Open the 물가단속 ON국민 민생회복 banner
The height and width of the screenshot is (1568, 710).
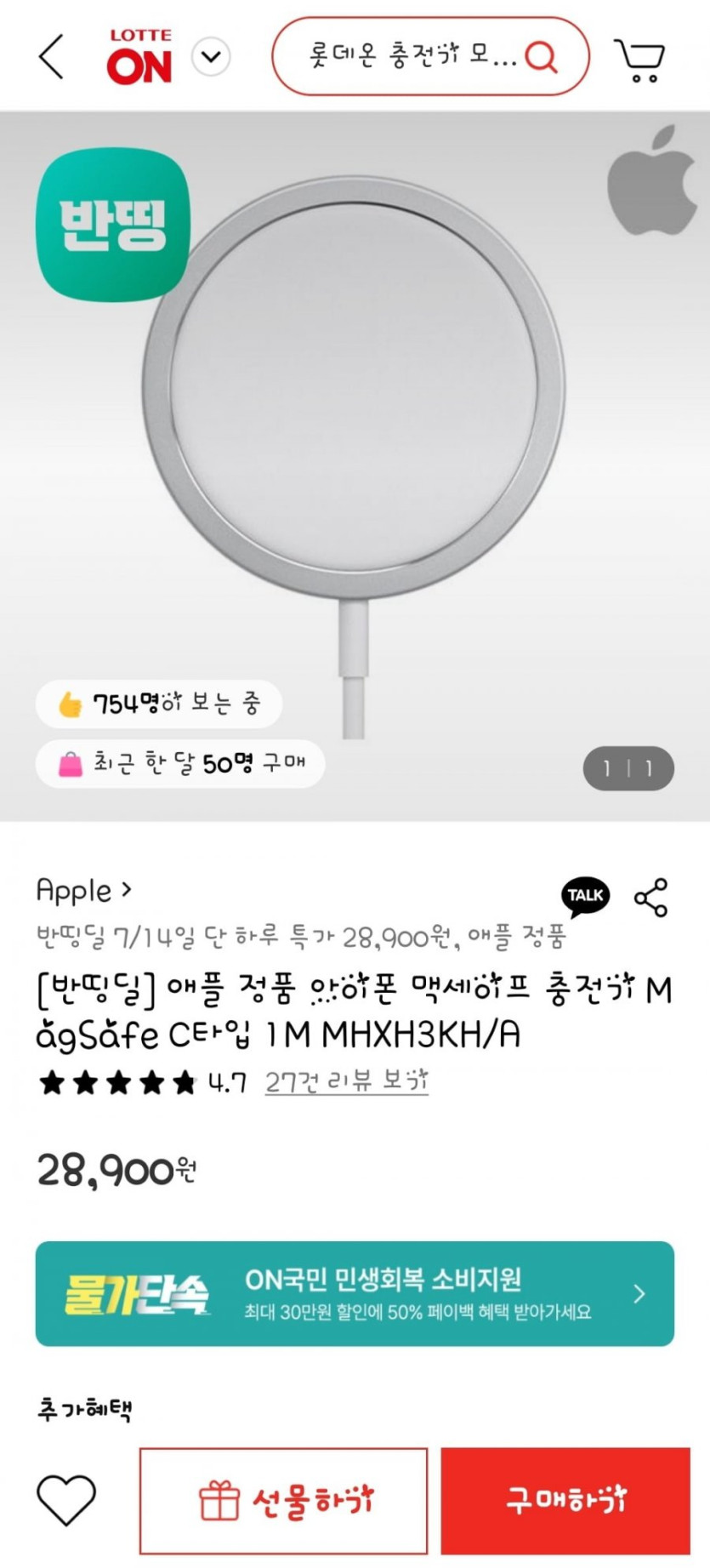pos(355,1293)
